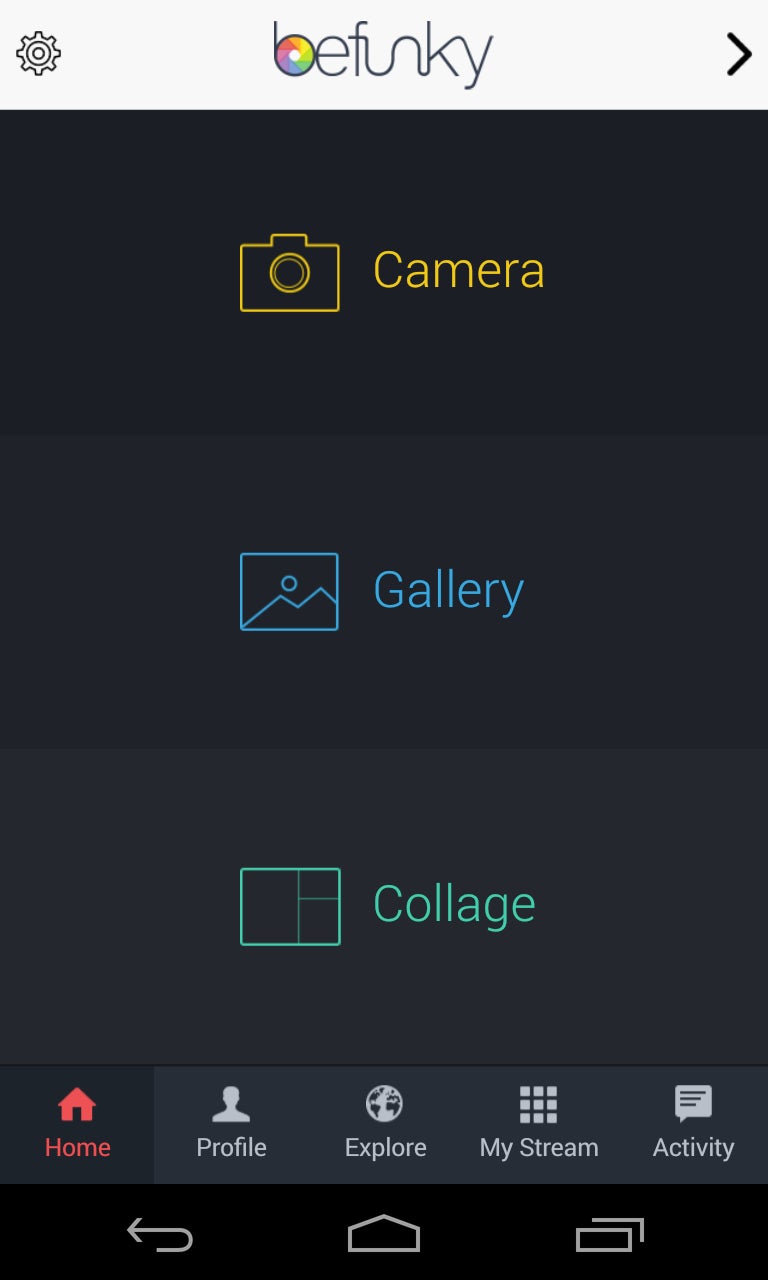Go to the Explore tab
768x1280 pixels.
pyautogui.click(x=385, y=1124)
